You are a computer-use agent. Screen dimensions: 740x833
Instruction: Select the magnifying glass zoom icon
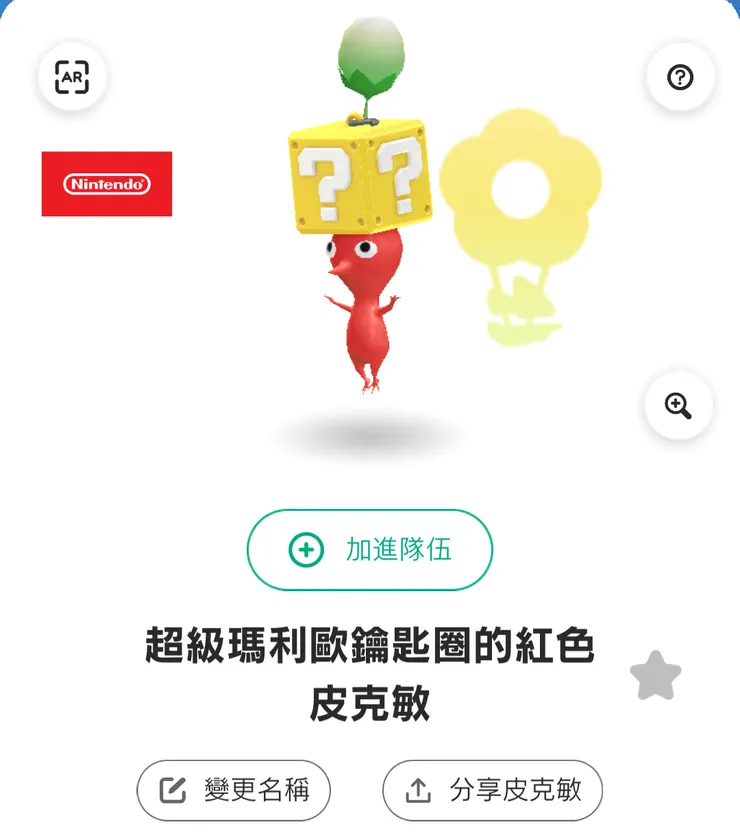[x=679, y=408]
